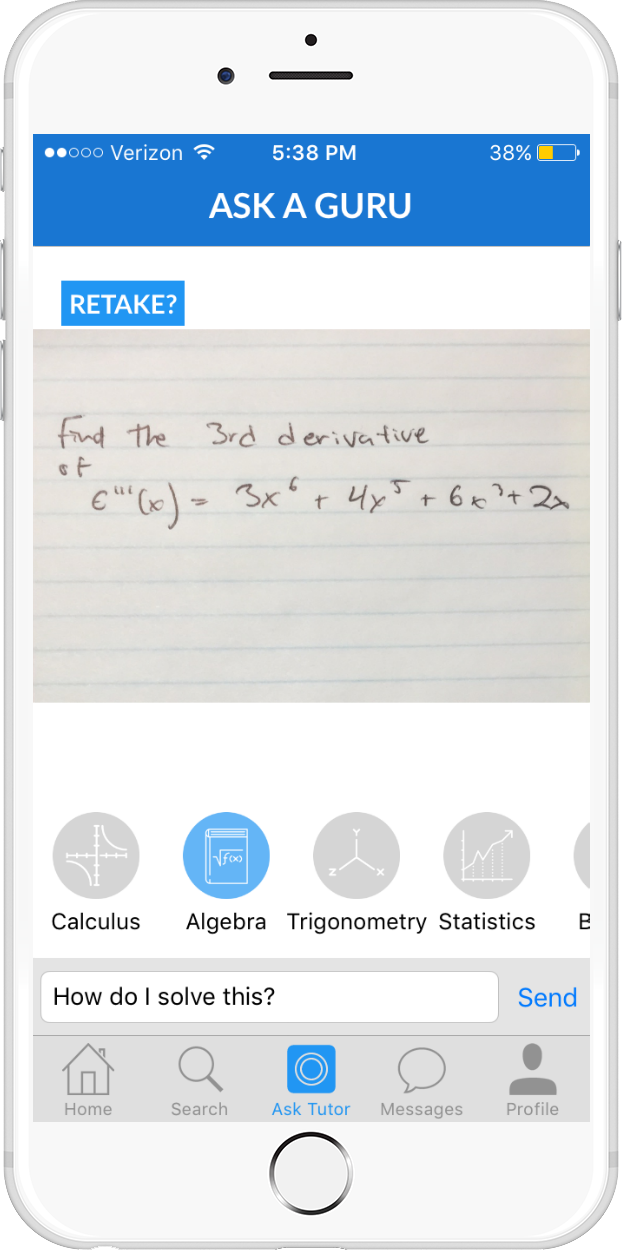The height and width of the screenshot is (1251, 622).
Task: Edit the 'How do I solve this?' message field
Action: [269, 997]
